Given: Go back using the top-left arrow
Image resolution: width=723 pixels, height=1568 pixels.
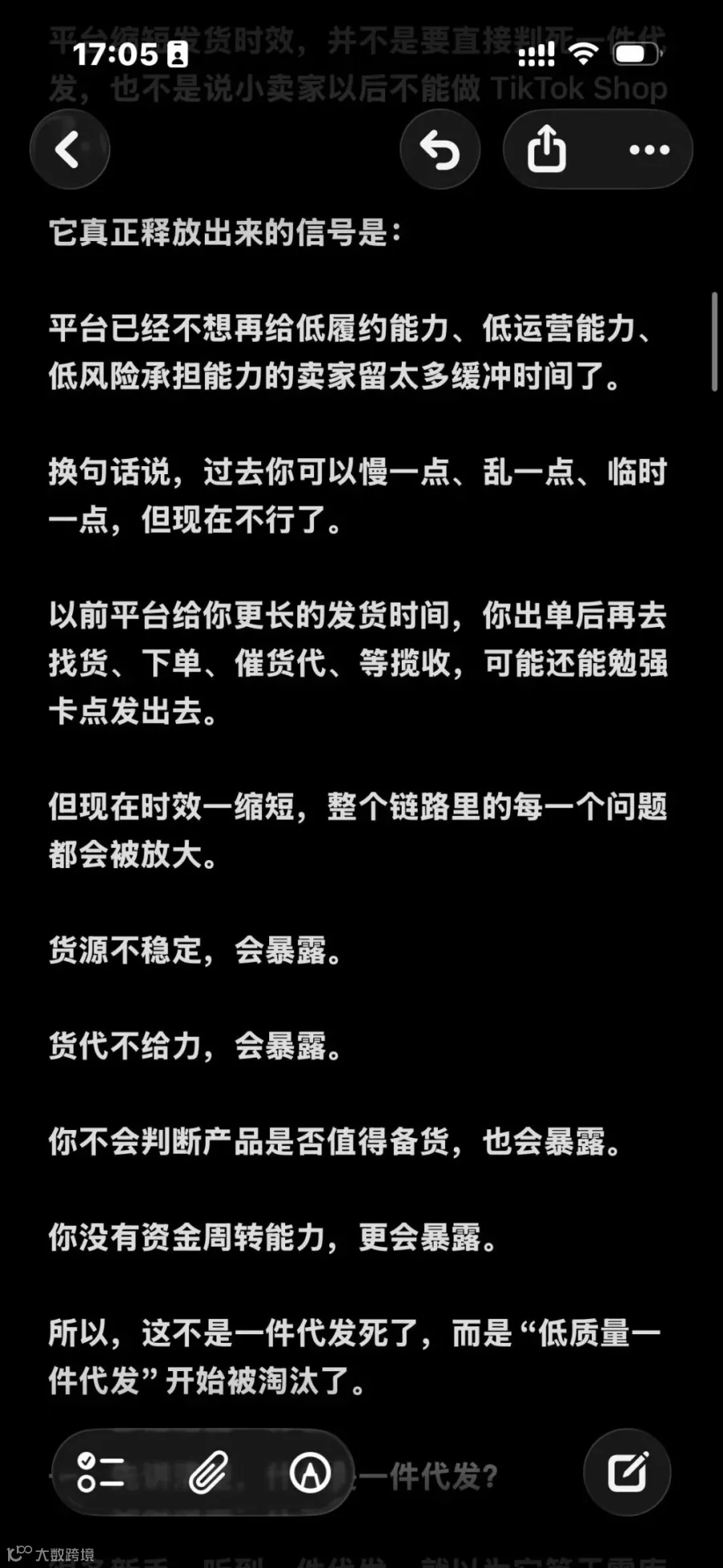Looking at the screenshot, I should [69, 149].
